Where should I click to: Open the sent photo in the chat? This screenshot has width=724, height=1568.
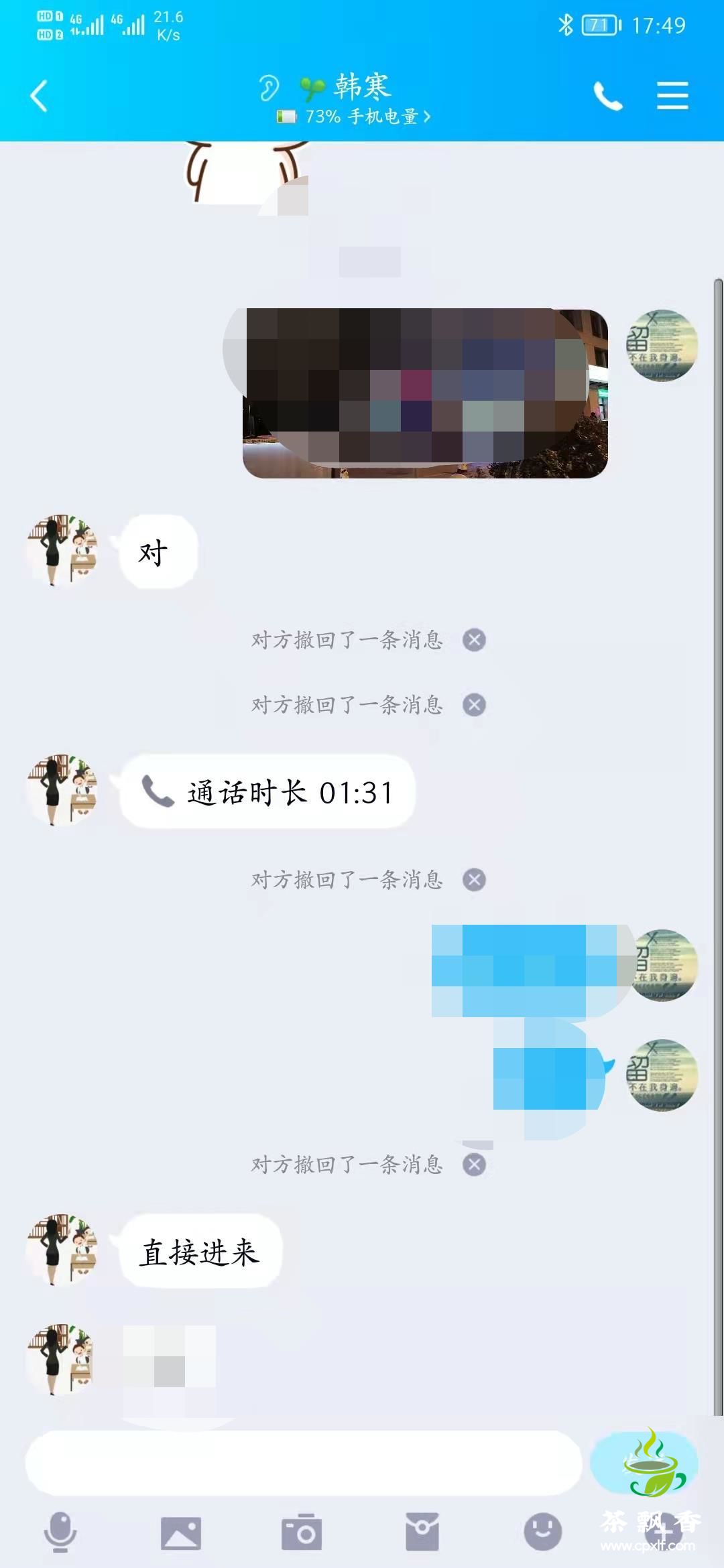tap(425, 393)
